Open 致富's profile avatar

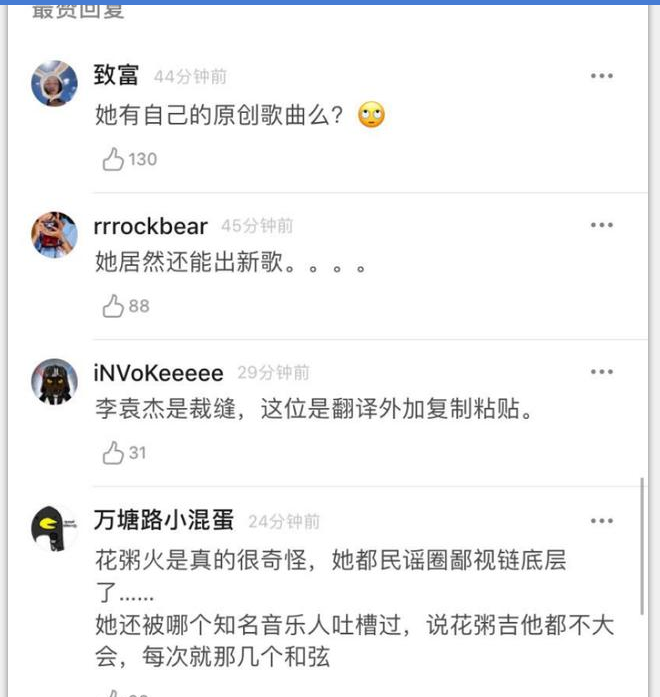coord(54,83)
